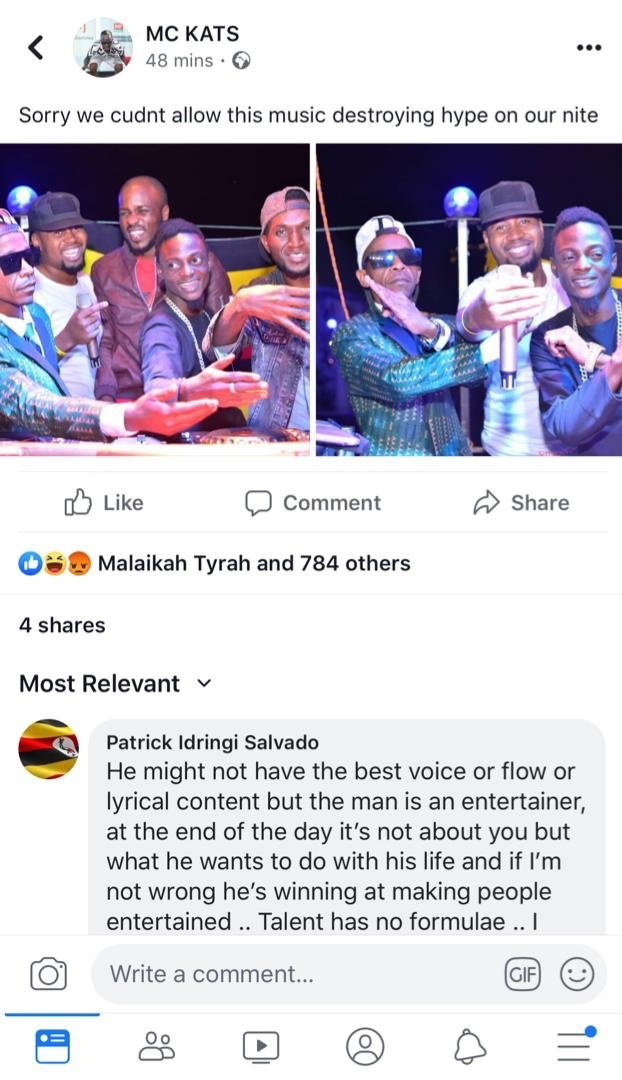Tap the camera icon to attach a photo
622x1080 pixels.
point(48,974)
